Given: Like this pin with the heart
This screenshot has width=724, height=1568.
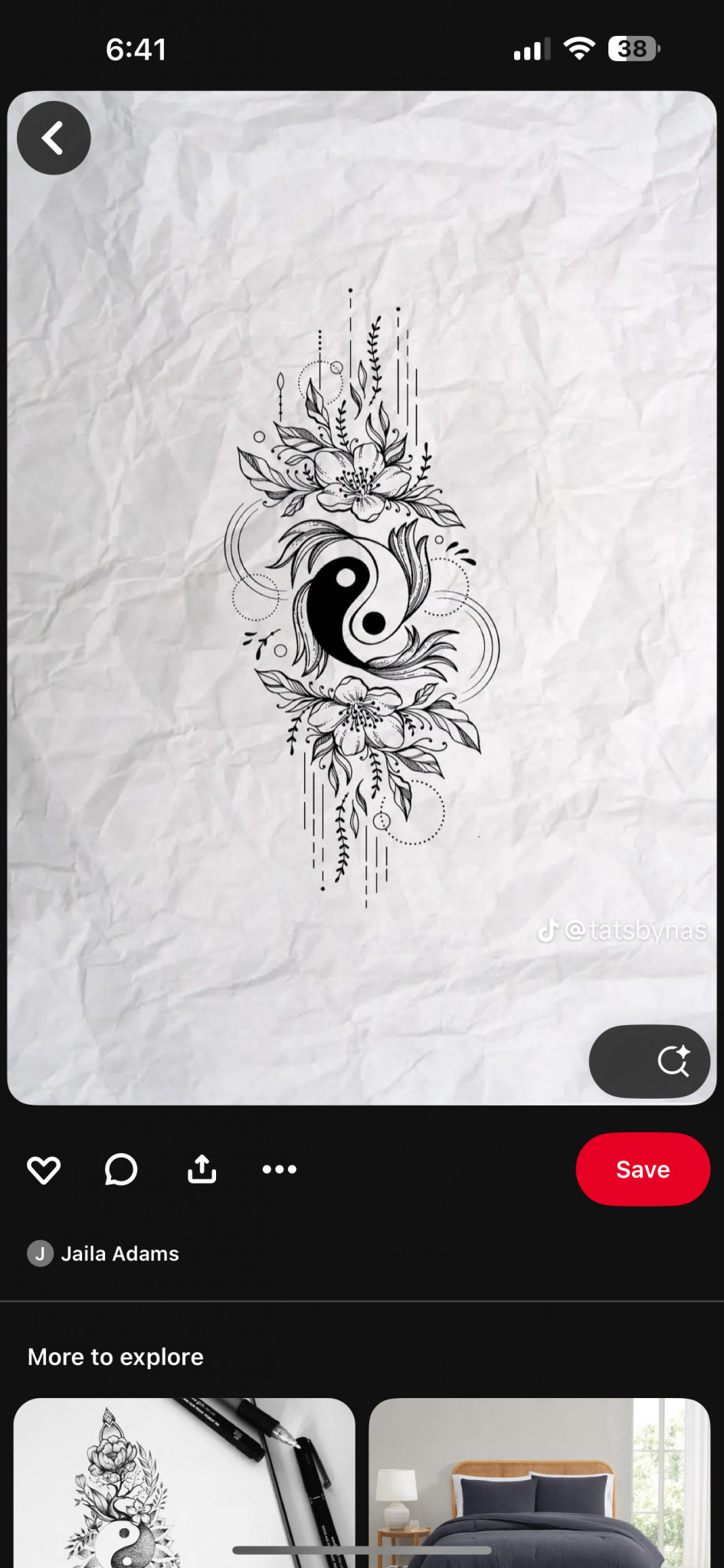Looking at the screenshot, I should (x=44, y=1170).
